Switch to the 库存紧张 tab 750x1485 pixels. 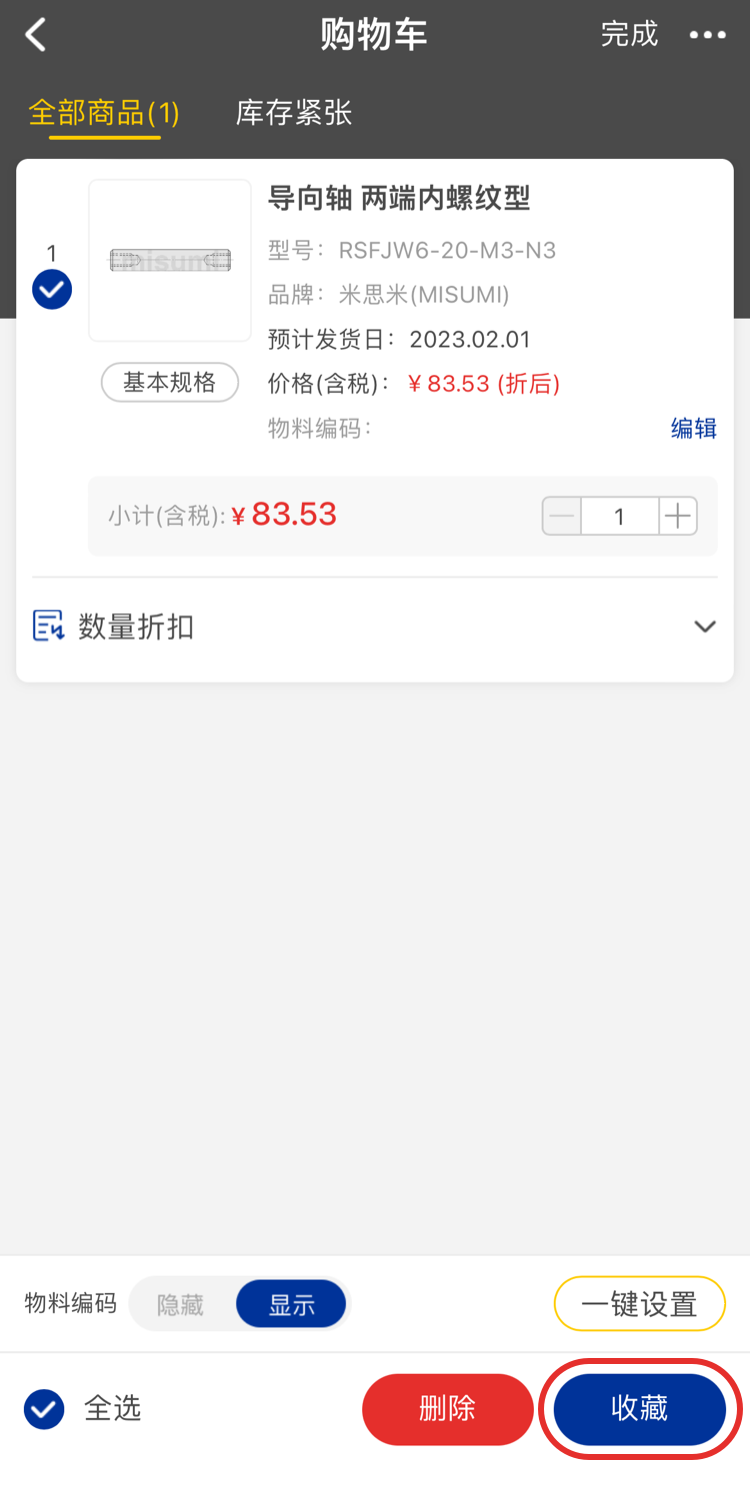click(x=293, y=112)
